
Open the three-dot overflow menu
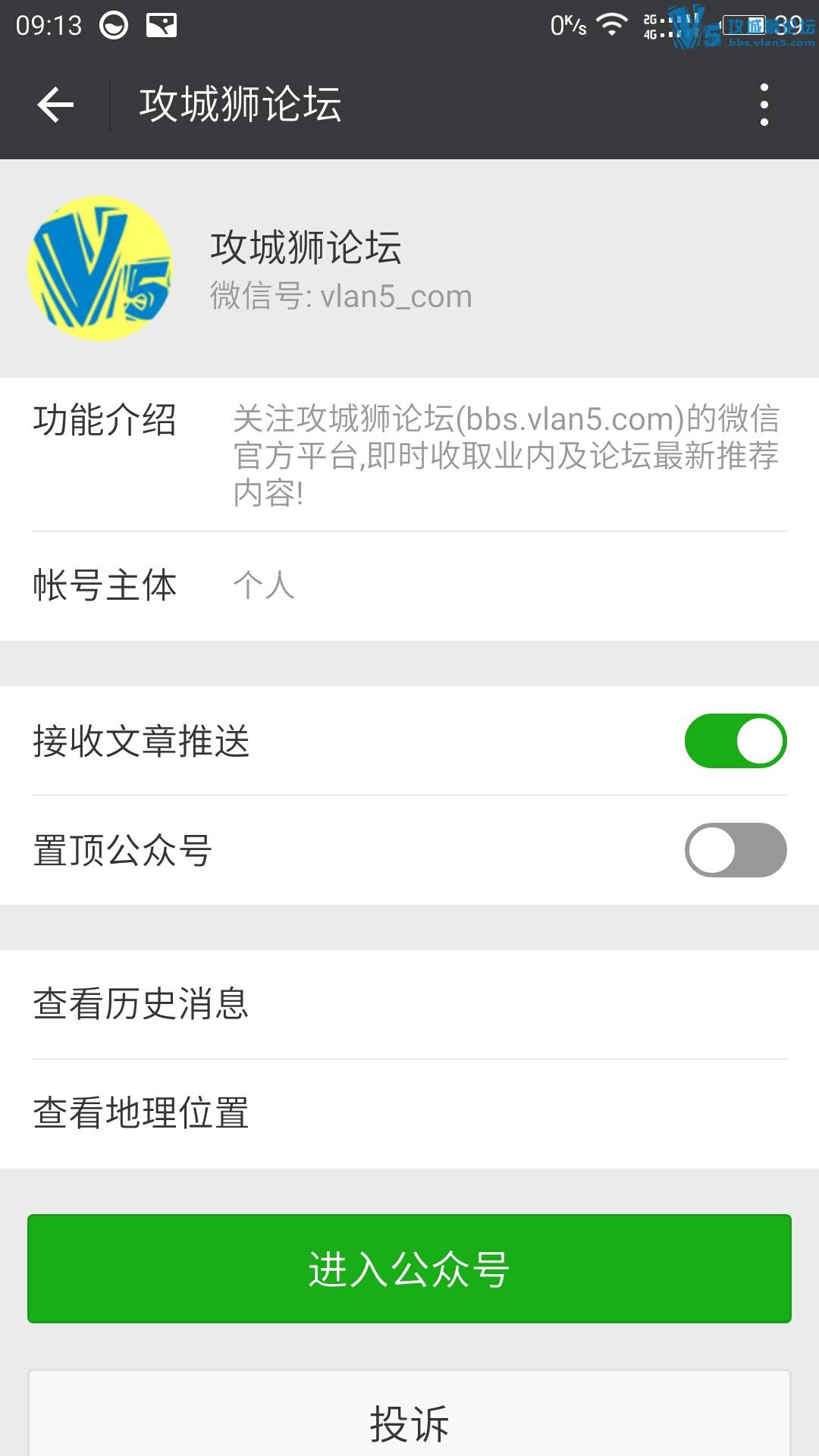pos(764,105)
